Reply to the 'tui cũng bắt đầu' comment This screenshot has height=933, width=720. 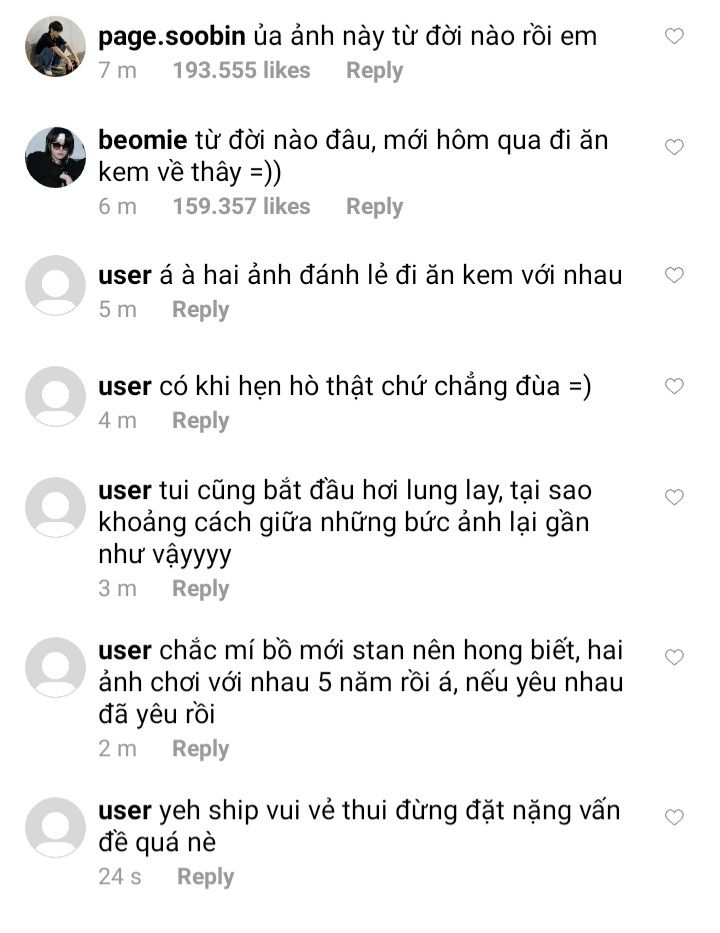coord(201,589)
